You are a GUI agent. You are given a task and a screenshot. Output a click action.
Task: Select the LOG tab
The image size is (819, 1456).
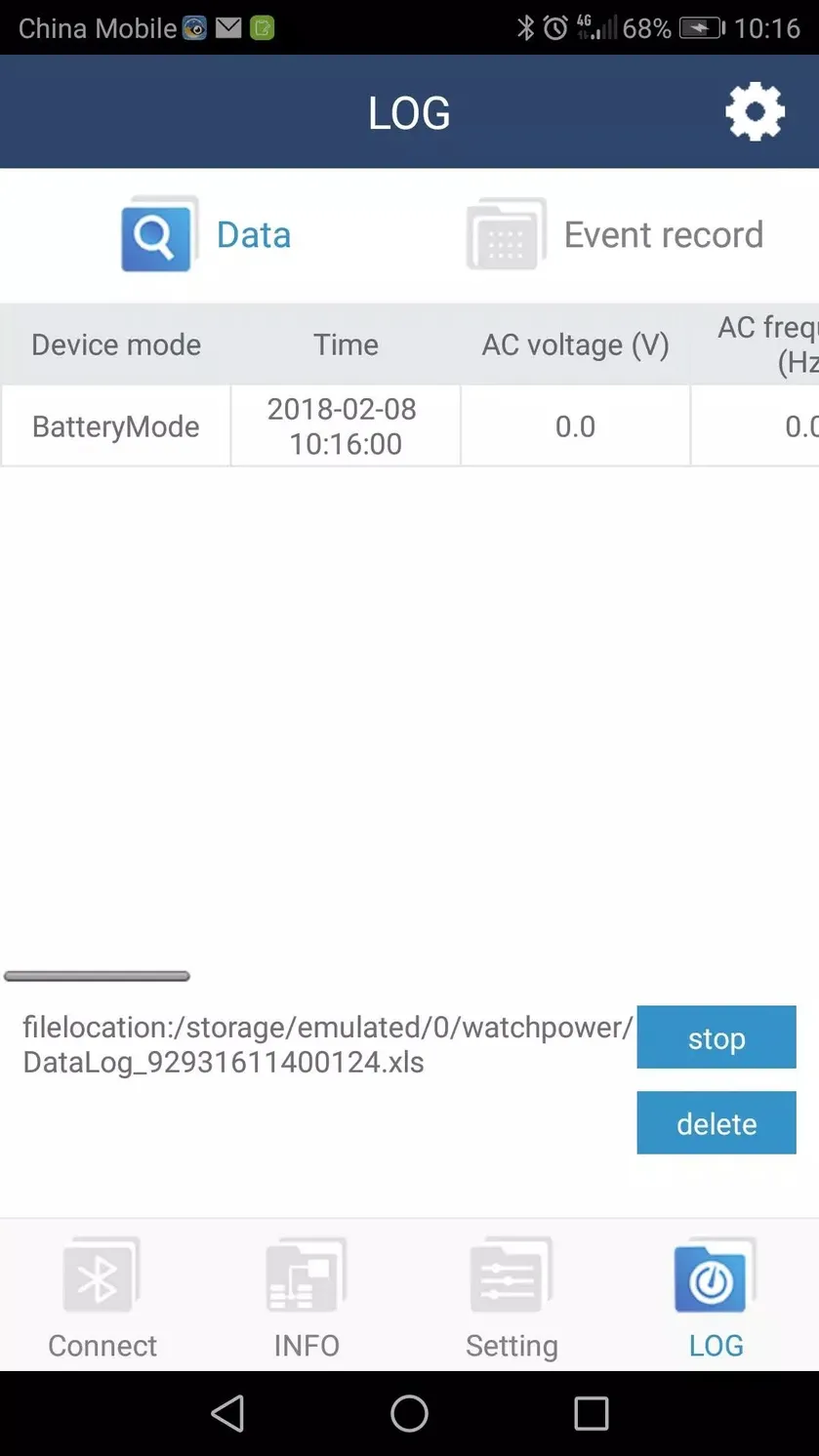pos(716,1298)
